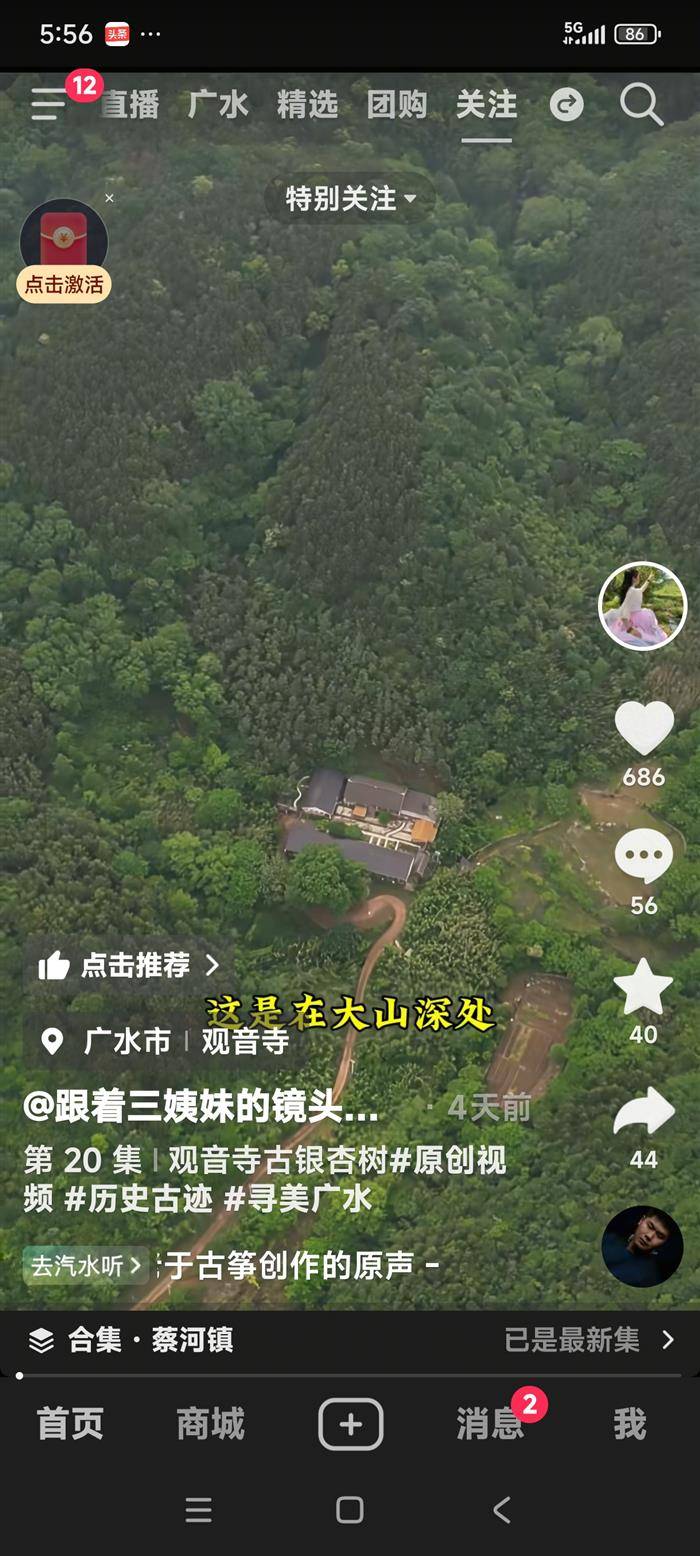
Task: Open the video creator's profile avatar
Action: pyautogui.click(x=642, y=606)
